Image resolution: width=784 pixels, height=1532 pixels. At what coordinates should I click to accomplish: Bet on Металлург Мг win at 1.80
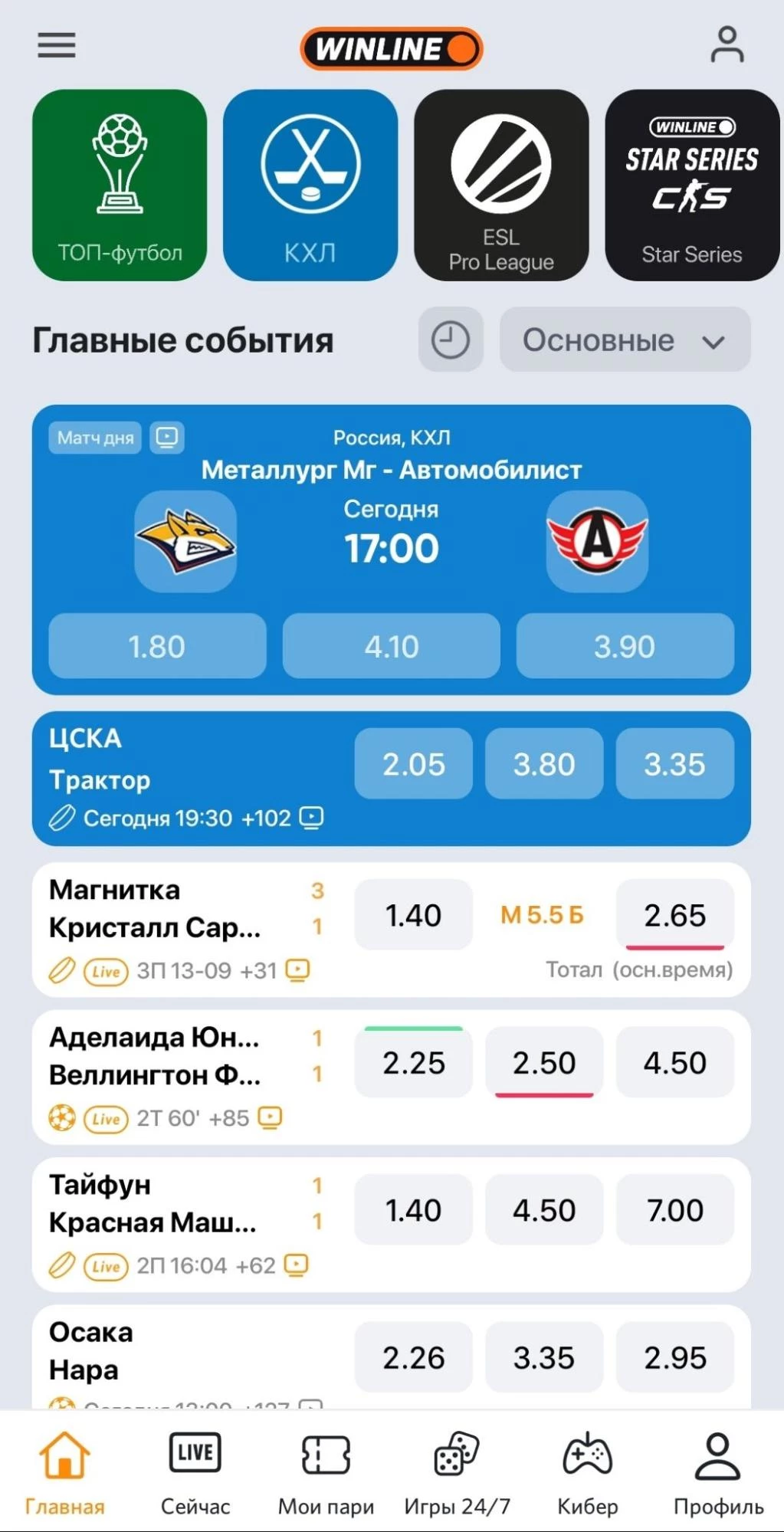click(157, 646)
